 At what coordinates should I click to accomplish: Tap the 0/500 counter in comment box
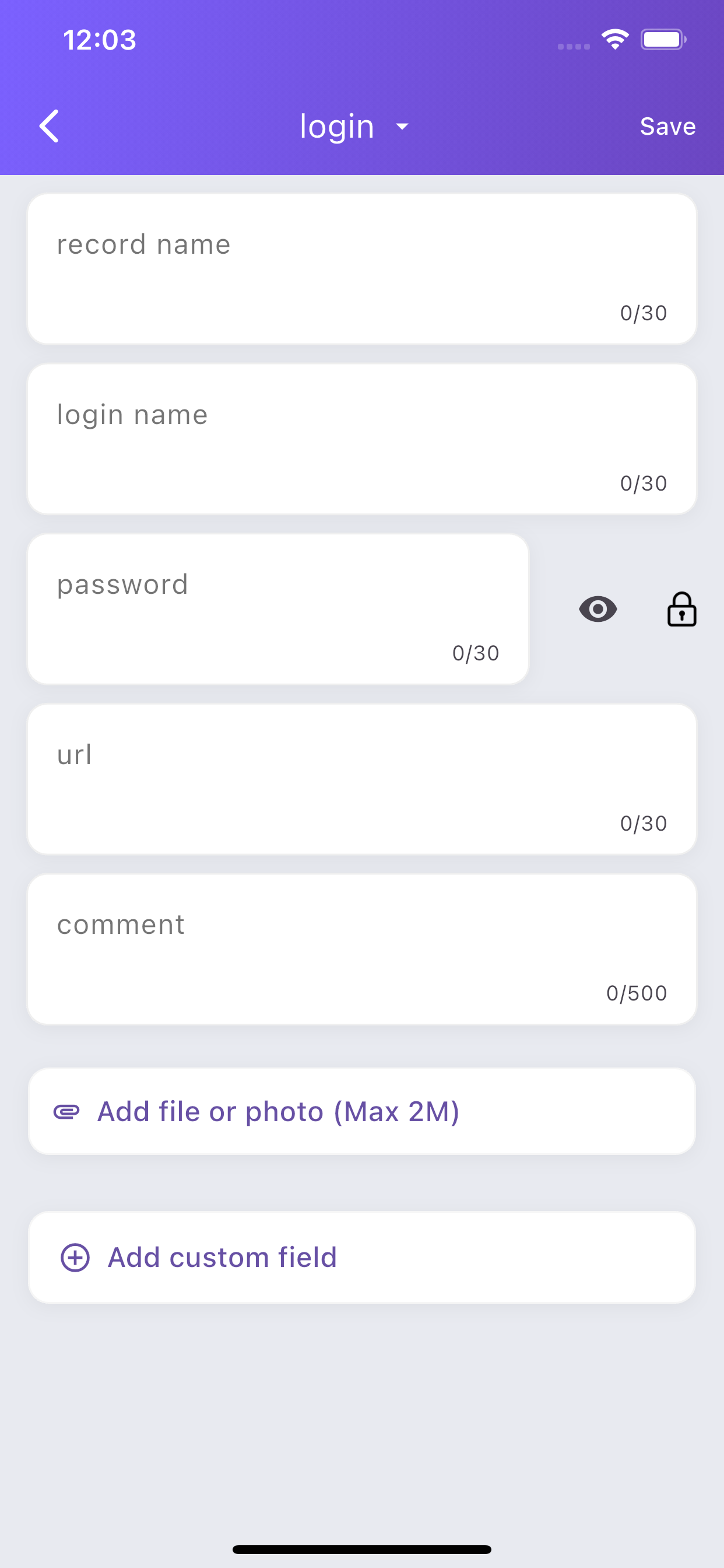click(637, 993)
